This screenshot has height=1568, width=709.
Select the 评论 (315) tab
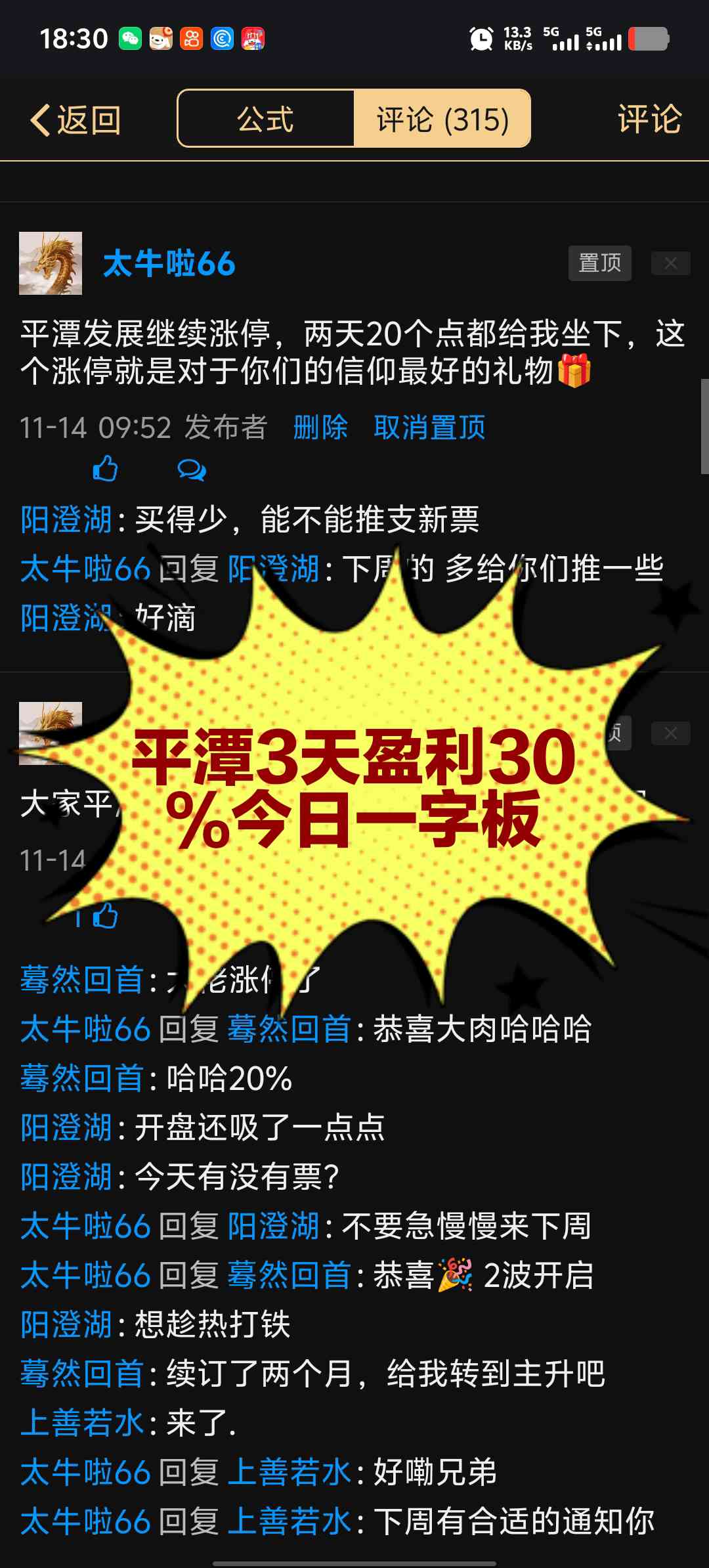coord(442,119)
